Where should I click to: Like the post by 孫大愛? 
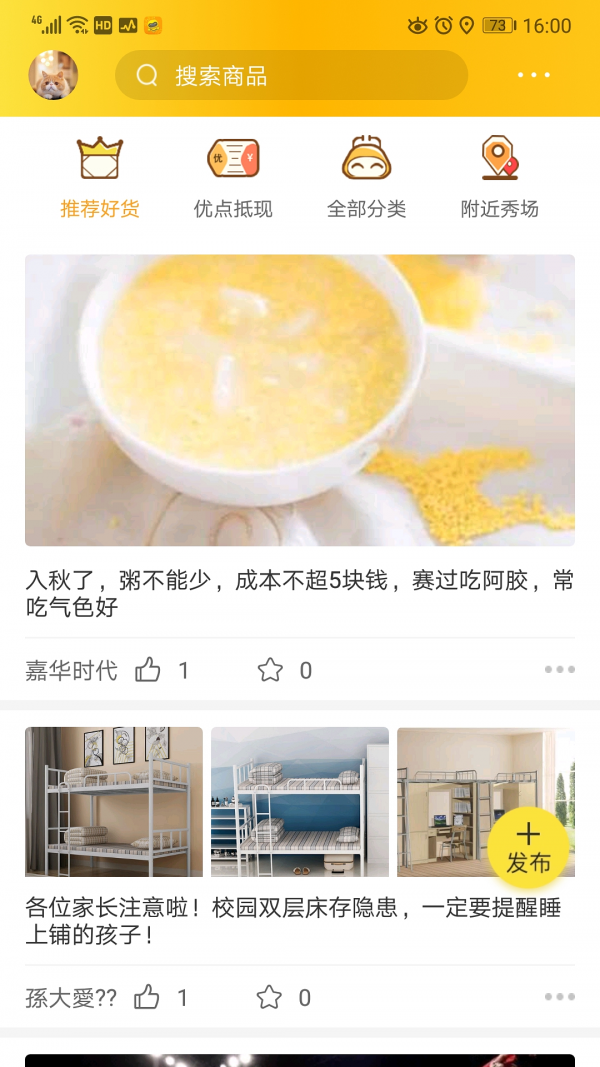click(147, 997)
